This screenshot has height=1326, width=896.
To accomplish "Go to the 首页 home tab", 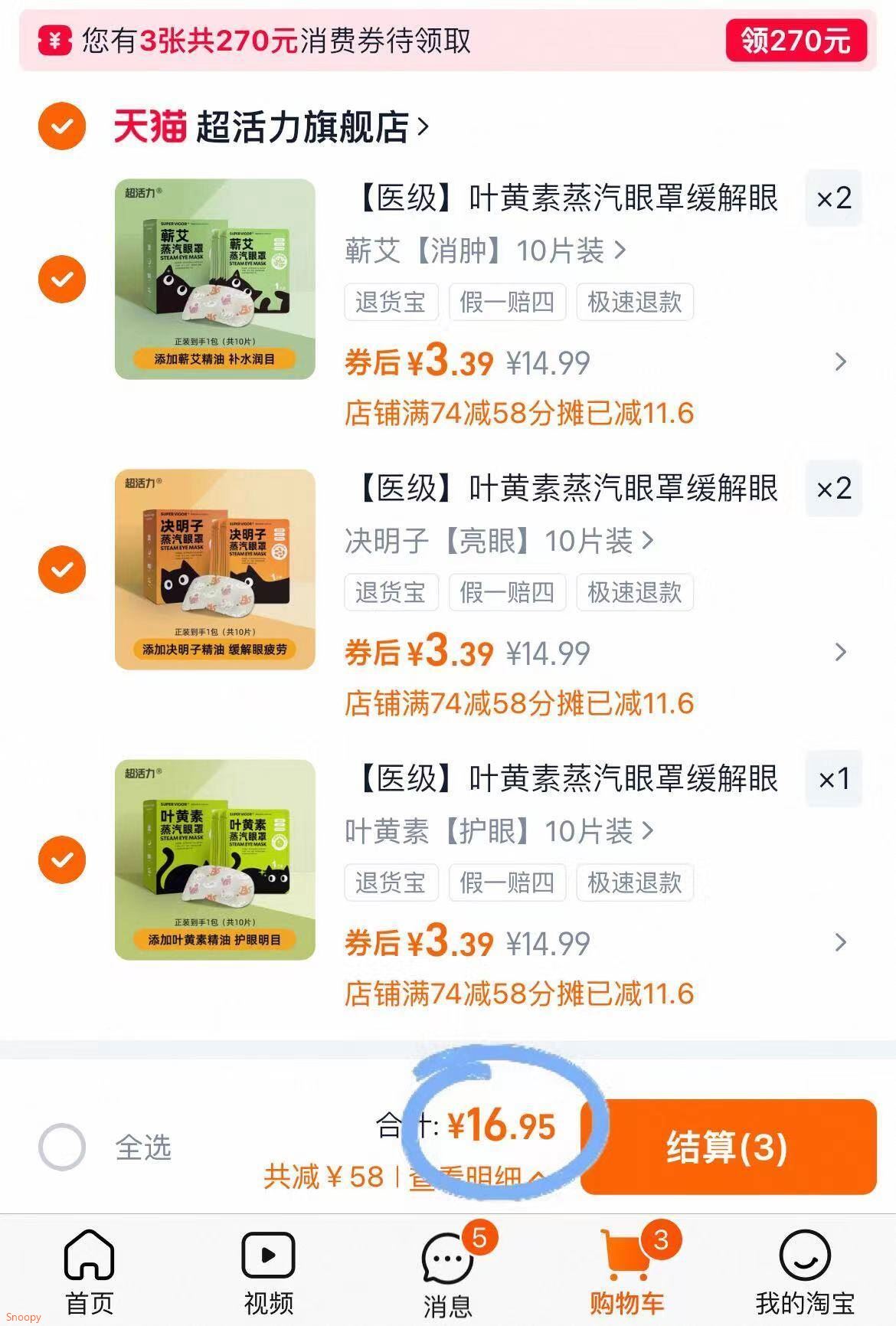I will coord(90,1270).
